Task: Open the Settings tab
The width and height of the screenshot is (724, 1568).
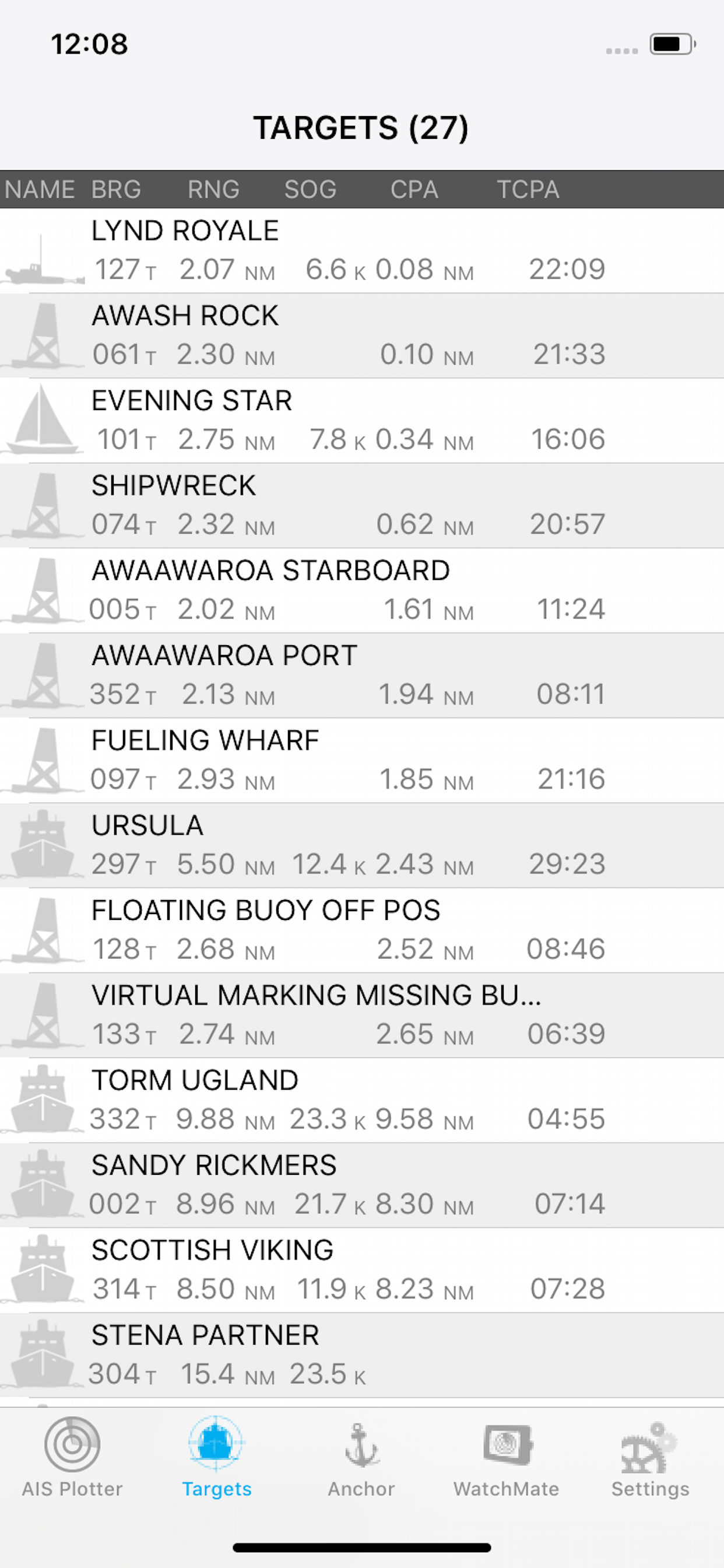Action: click(x=650, y=1457)
